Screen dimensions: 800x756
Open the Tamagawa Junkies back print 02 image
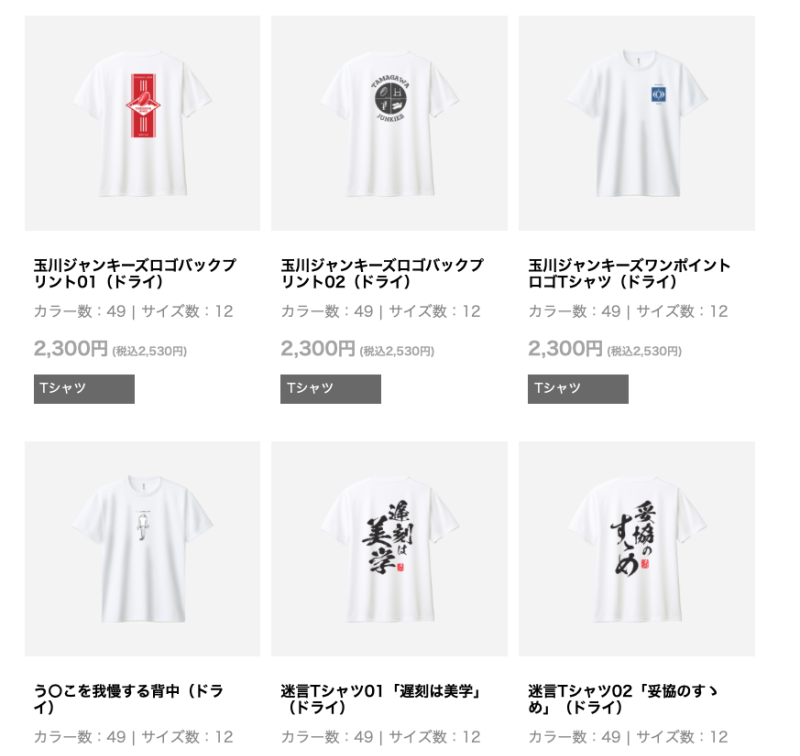(389, 124)
